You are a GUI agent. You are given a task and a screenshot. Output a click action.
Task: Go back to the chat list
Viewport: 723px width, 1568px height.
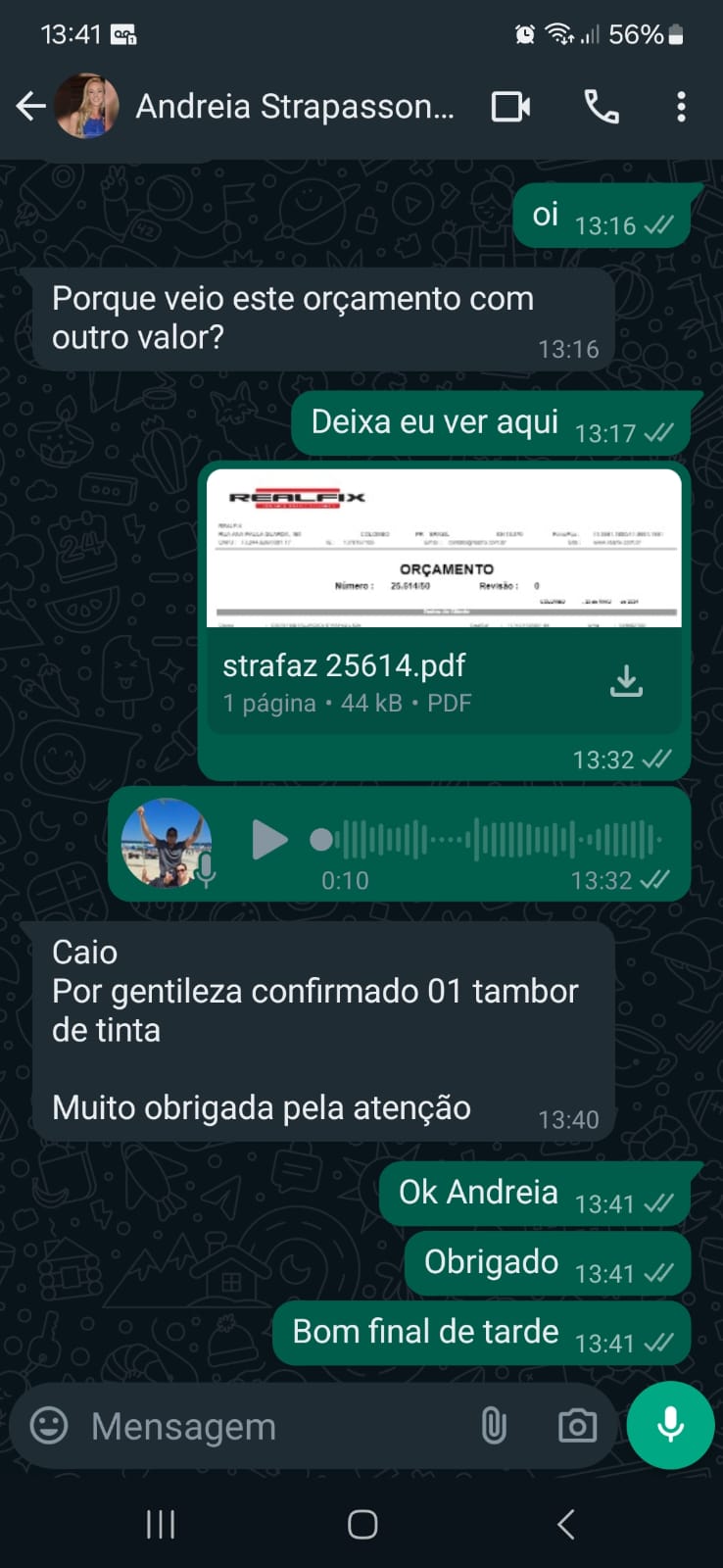pos(31,106)
